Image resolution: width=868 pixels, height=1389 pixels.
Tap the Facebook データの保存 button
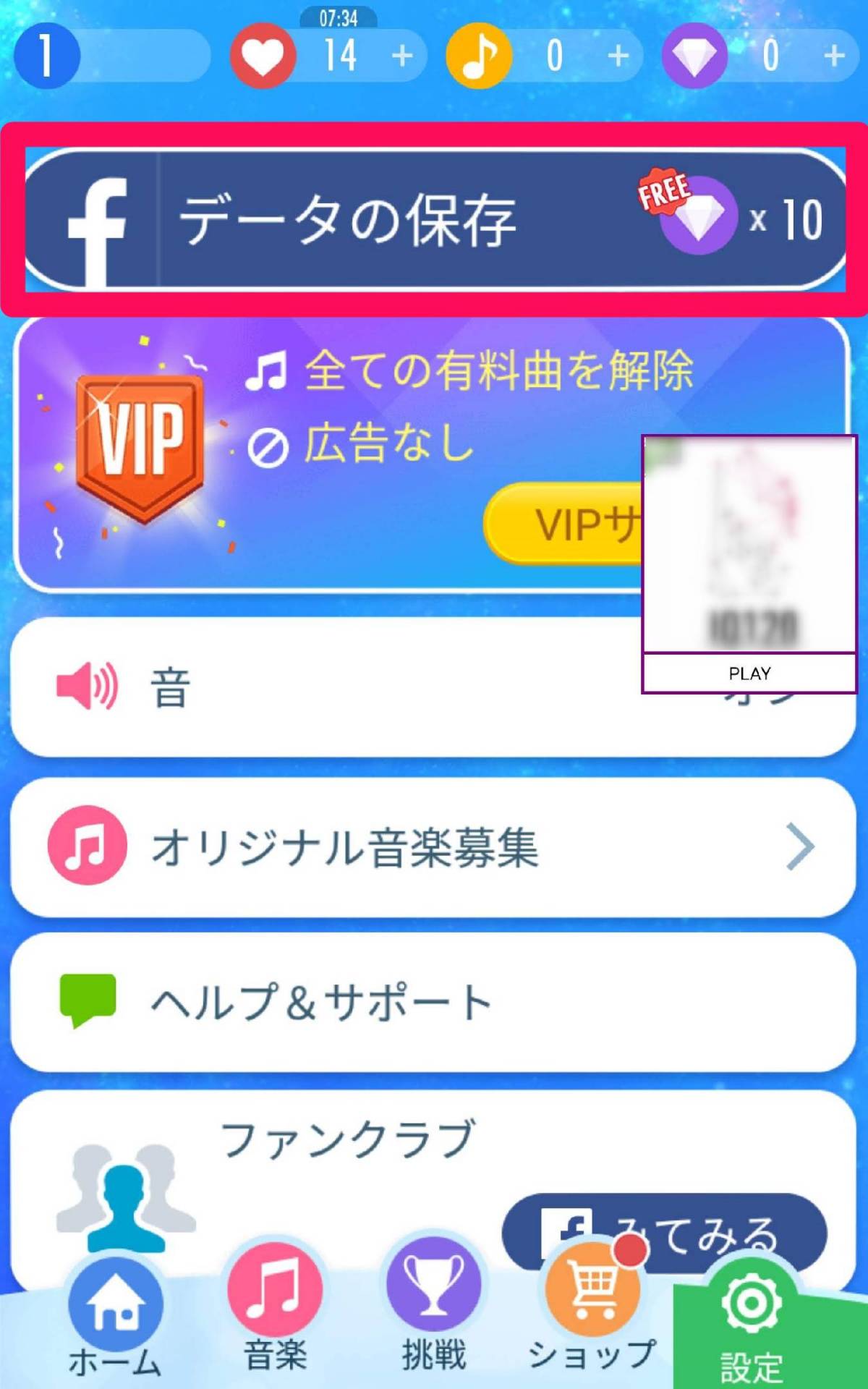pyautogui.click(x=434, y=220)
